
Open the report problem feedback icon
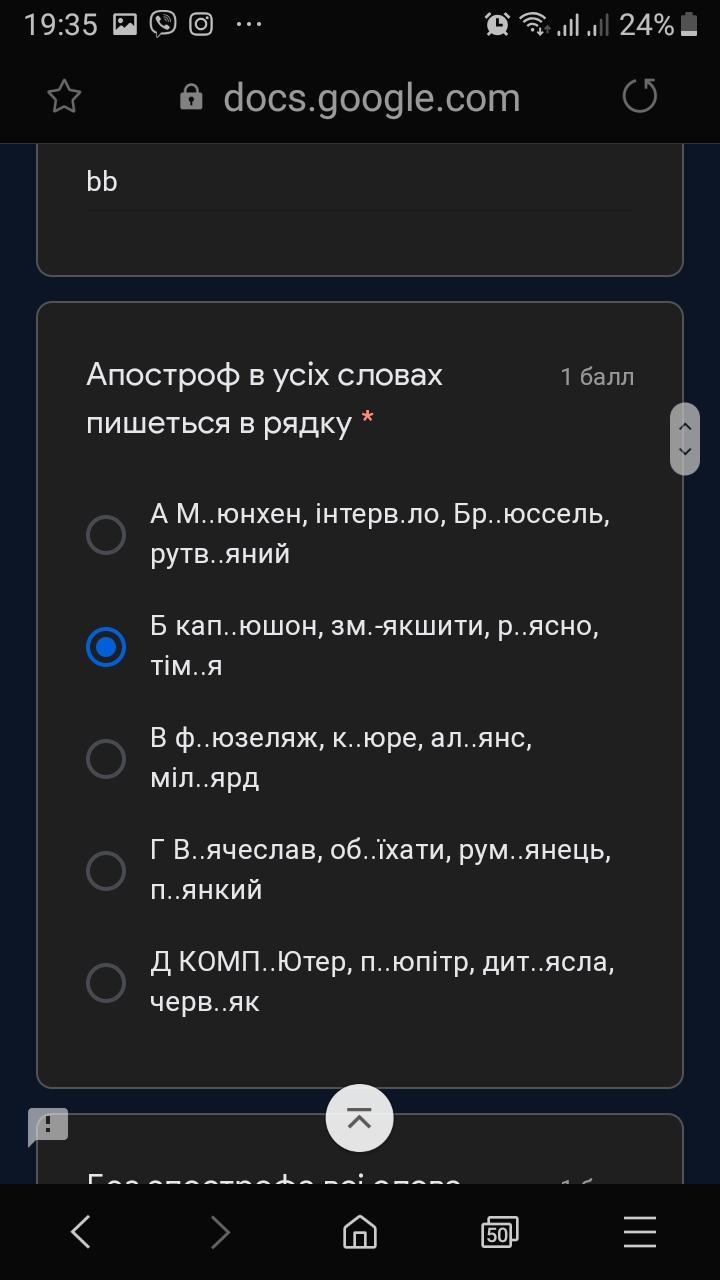(x=48, y=1127)
